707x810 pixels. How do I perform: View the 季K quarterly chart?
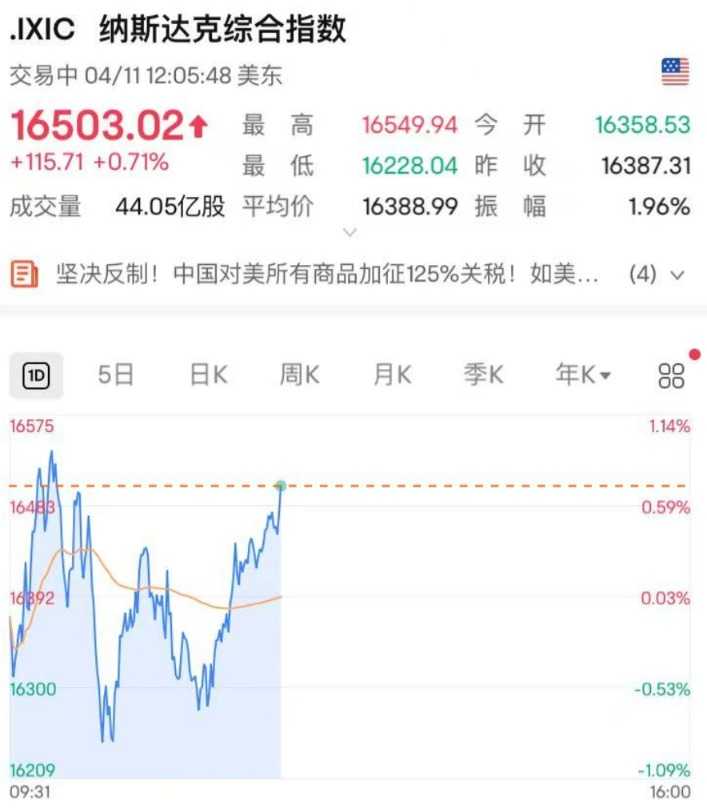point(483,375)
